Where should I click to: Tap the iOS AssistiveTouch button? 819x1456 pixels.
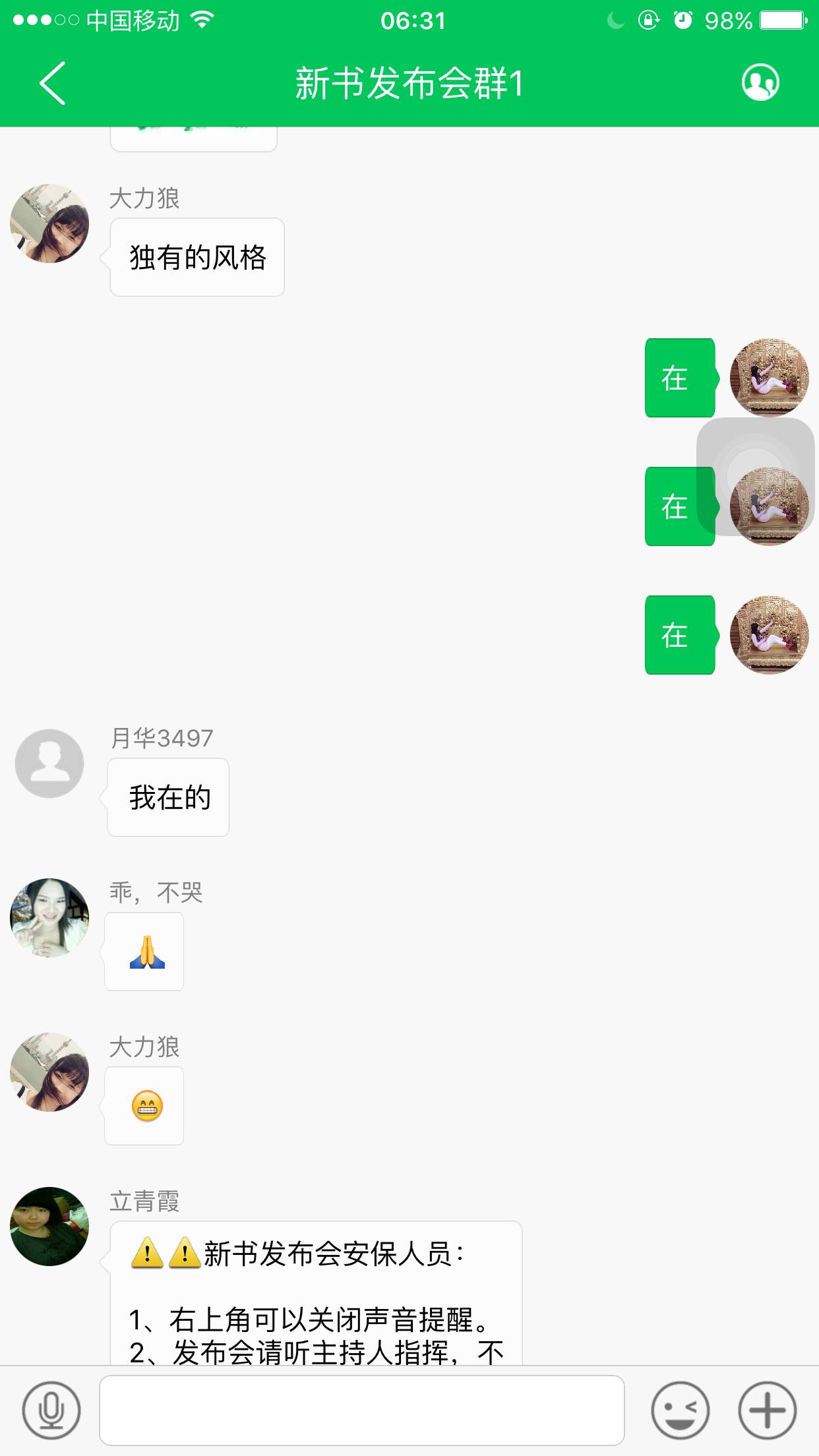click(x=756, y=475)
